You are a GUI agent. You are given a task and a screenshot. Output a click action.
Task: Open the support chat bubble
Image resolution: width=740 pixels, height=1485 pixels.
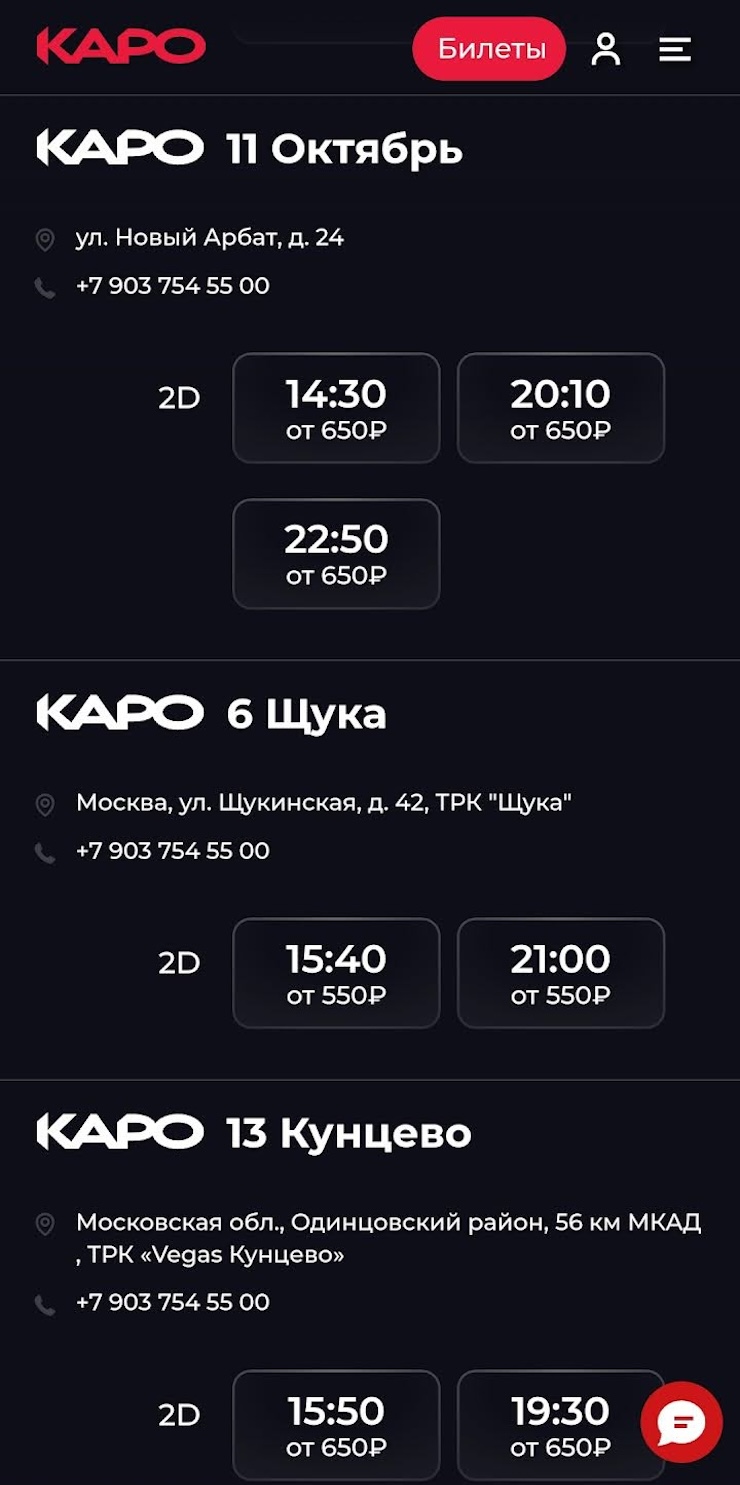[681, 1422]
